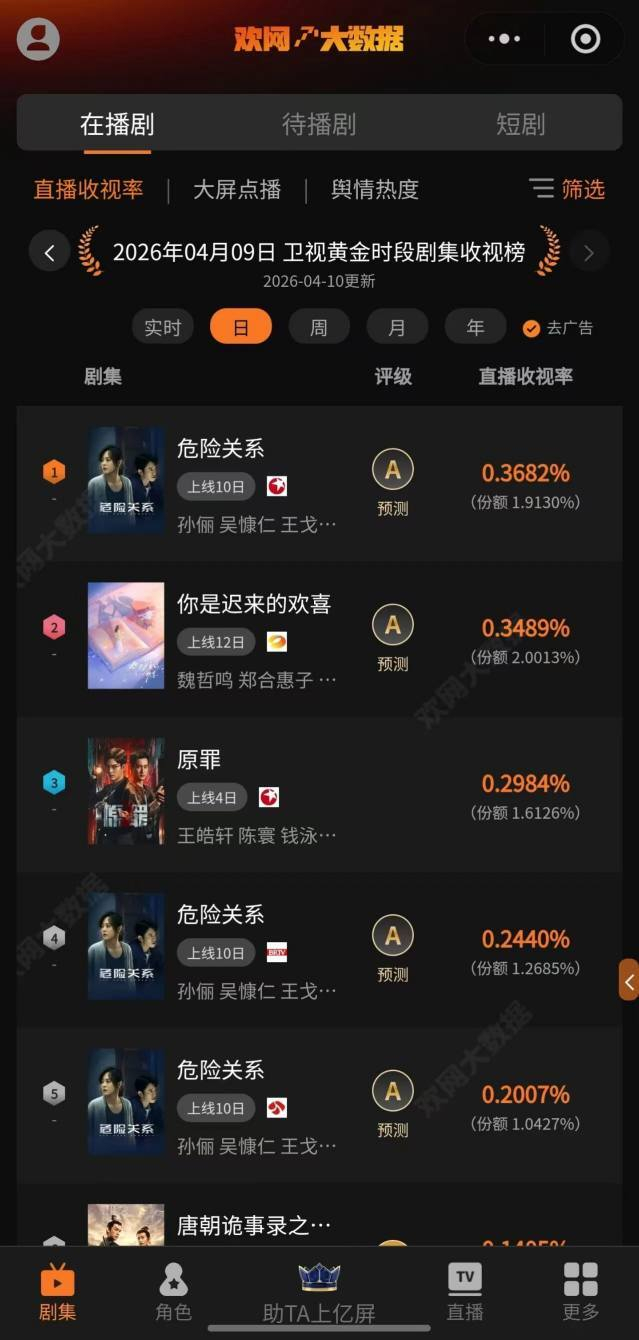Choose the 月 time range chip

point(397,327)
